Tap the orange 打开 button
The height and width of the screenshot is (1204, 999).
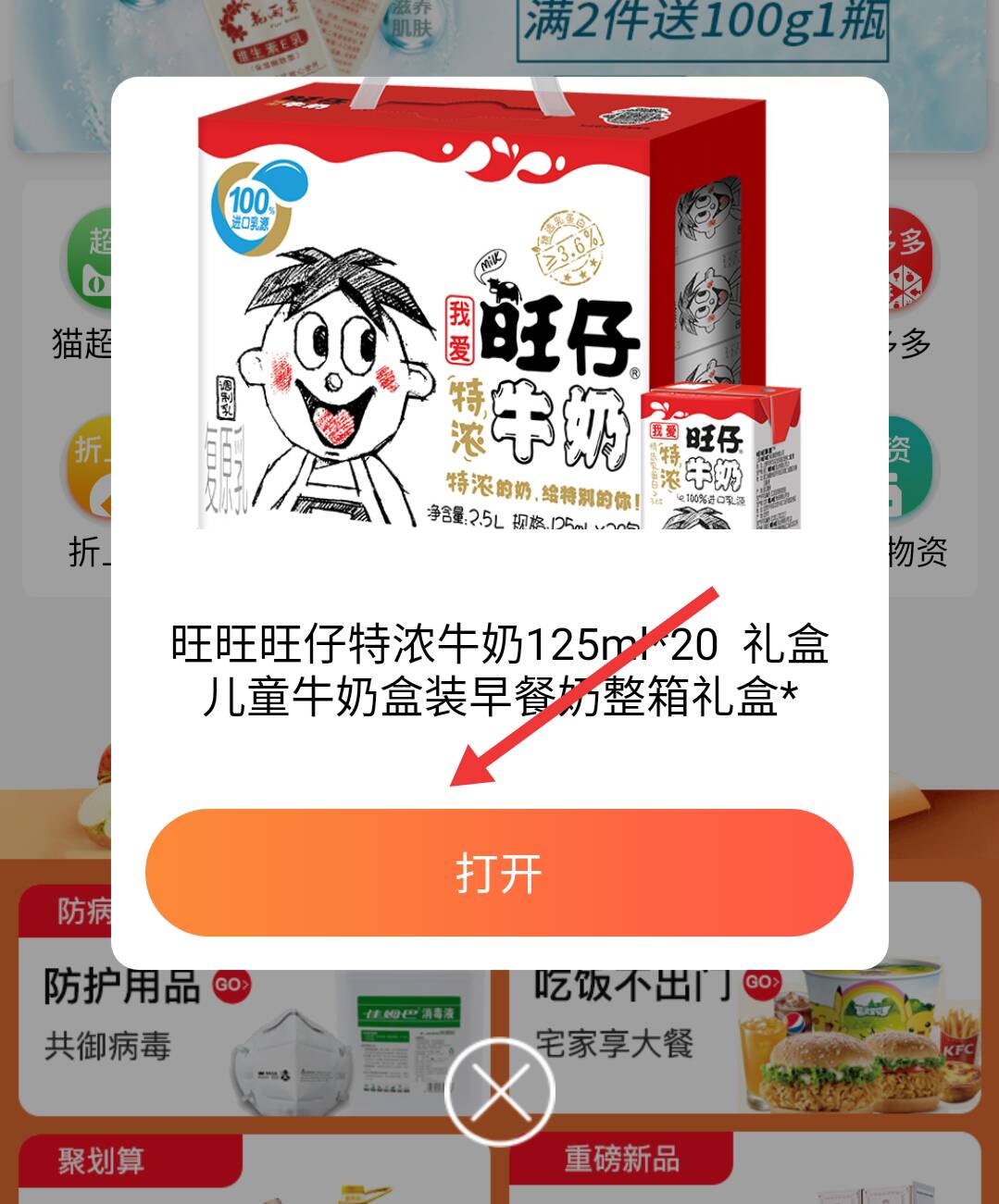click(x=499, y=873)
